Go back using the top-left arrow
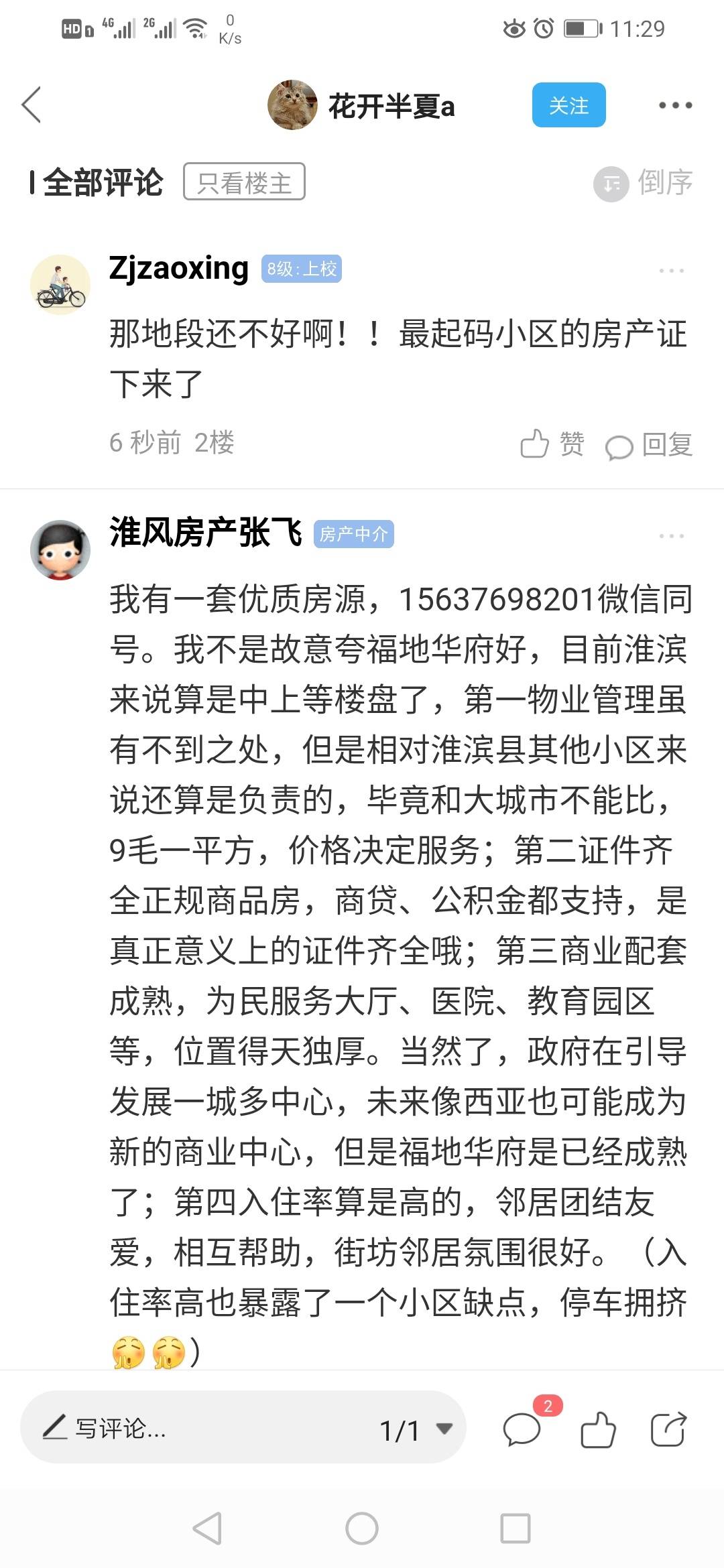This screenshot has height=1568, width=724. pyautogui.click(x=32, y=105)
